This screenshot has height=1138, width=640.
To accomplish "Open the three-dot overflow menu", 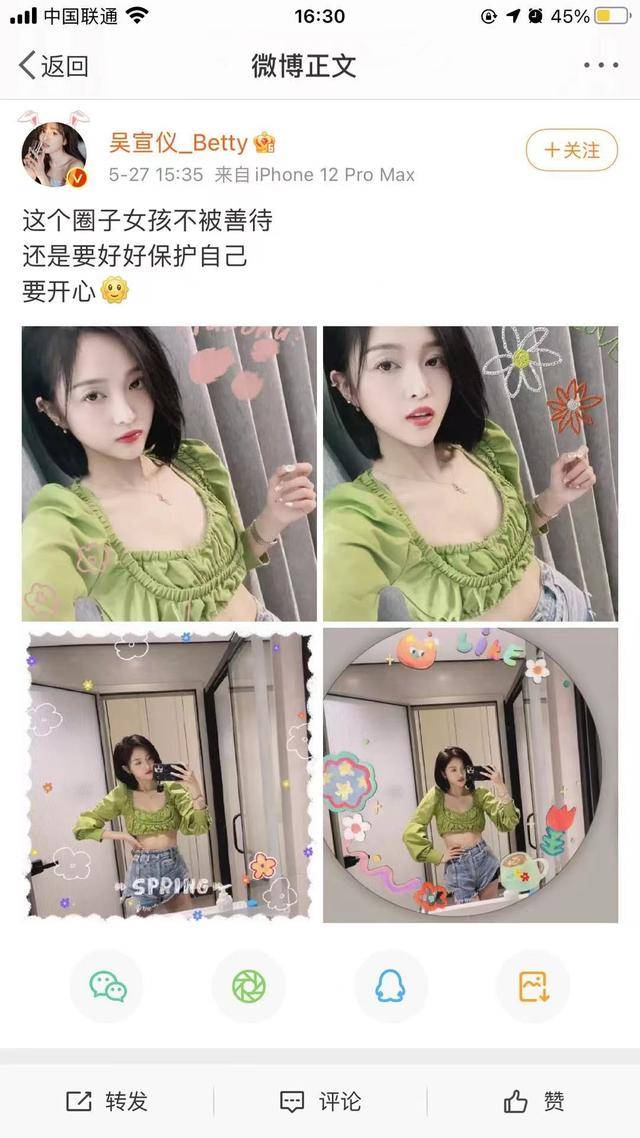I will [600, 66].
